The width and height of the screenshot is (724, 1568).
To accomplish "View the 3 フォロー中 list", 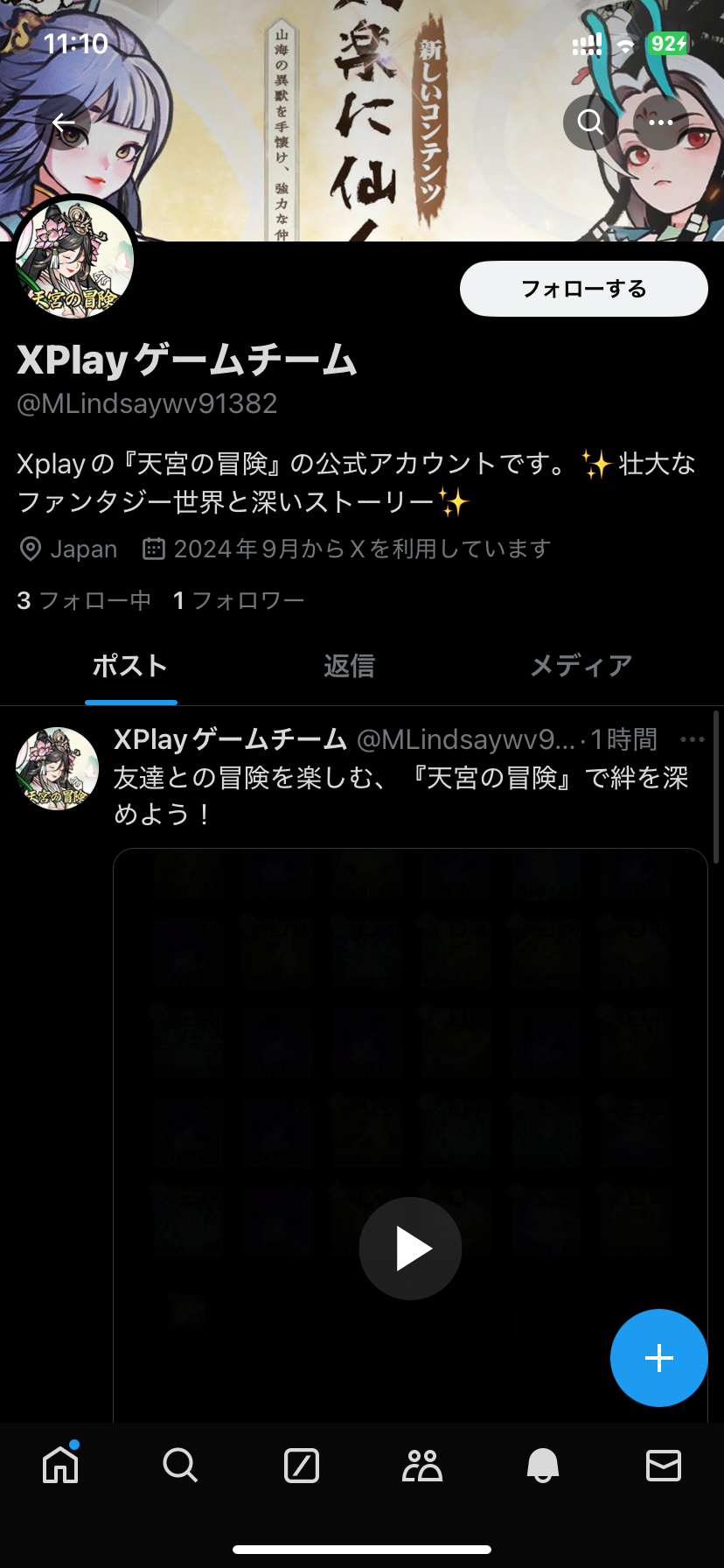I will point(84,600).
